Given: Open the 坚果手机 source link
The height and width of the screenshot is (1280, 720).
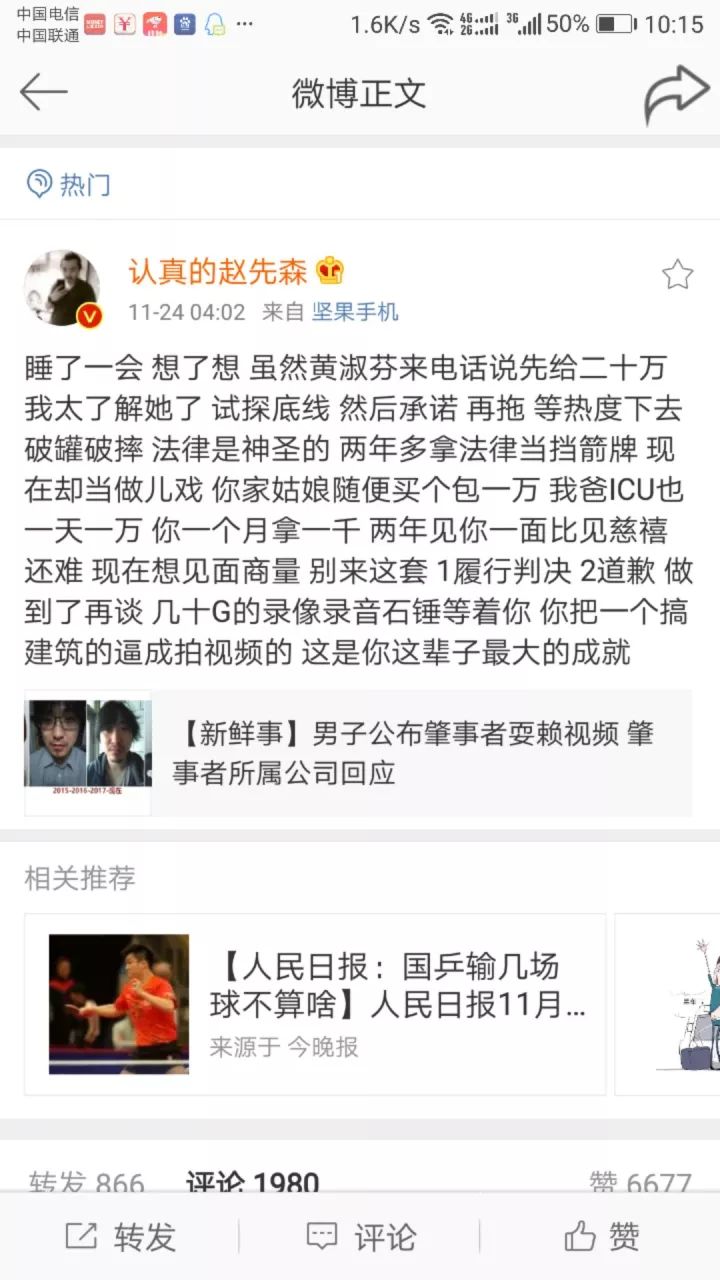Looking at the screenshot, I should [355, 312].
